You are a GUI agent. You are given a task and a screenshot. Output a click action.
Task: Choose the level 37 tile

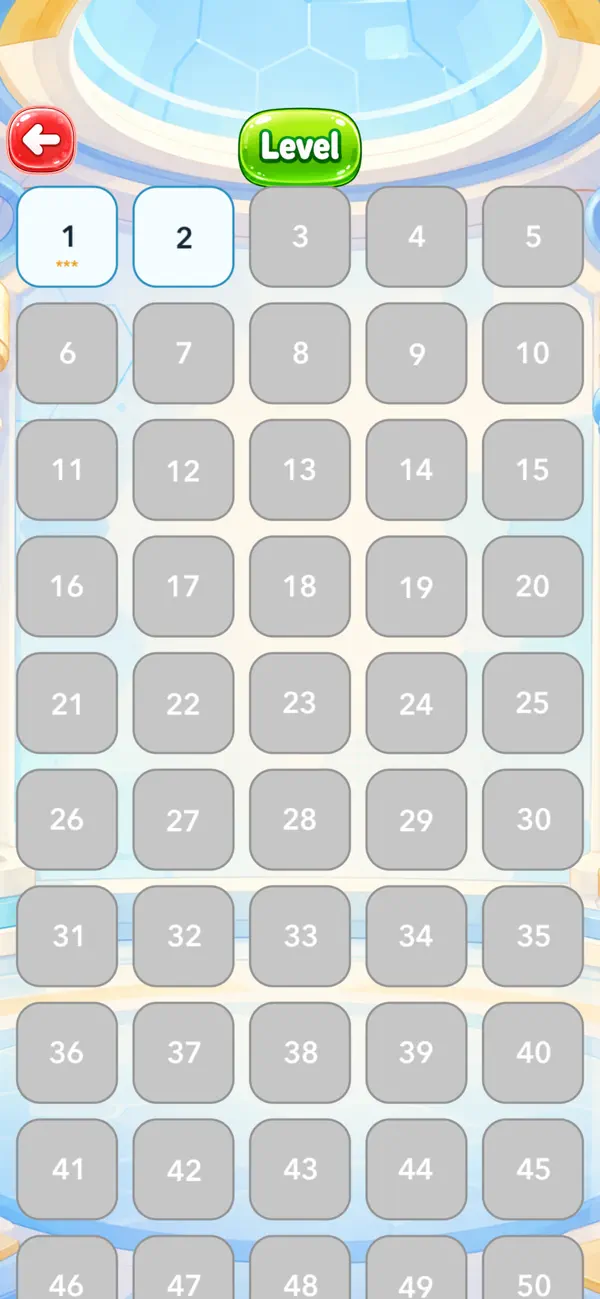pyautogui.click(x=184, y=1052)
